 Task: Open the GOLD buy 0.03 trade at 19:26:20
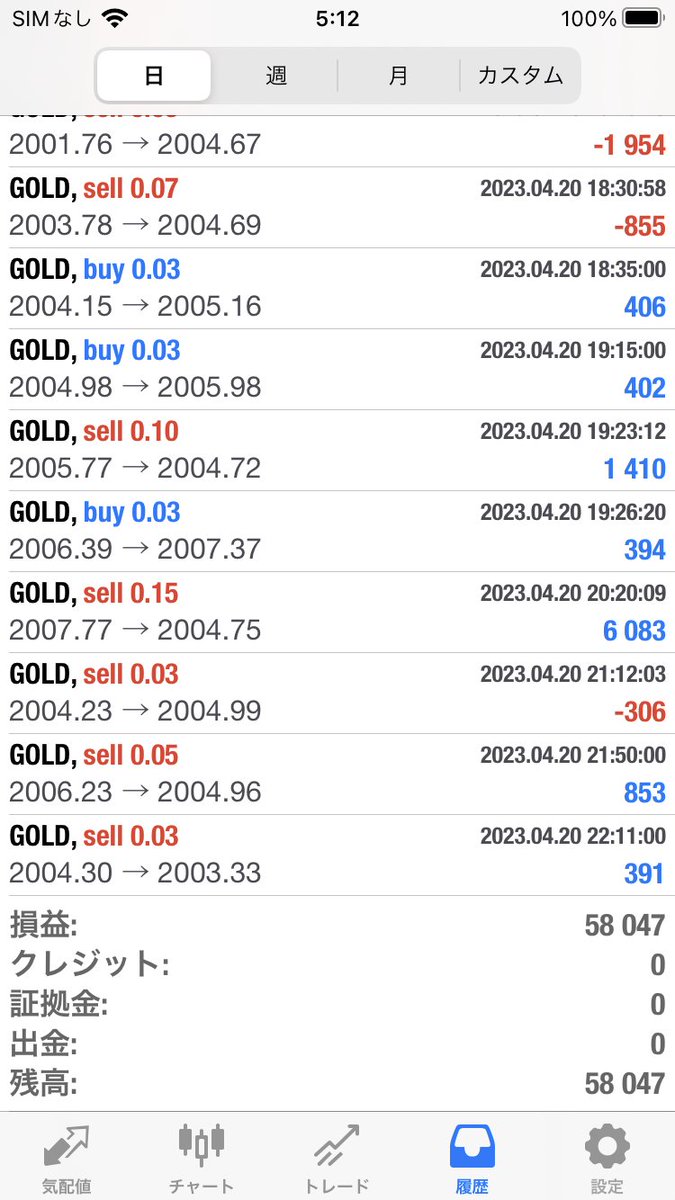(337, 531)
